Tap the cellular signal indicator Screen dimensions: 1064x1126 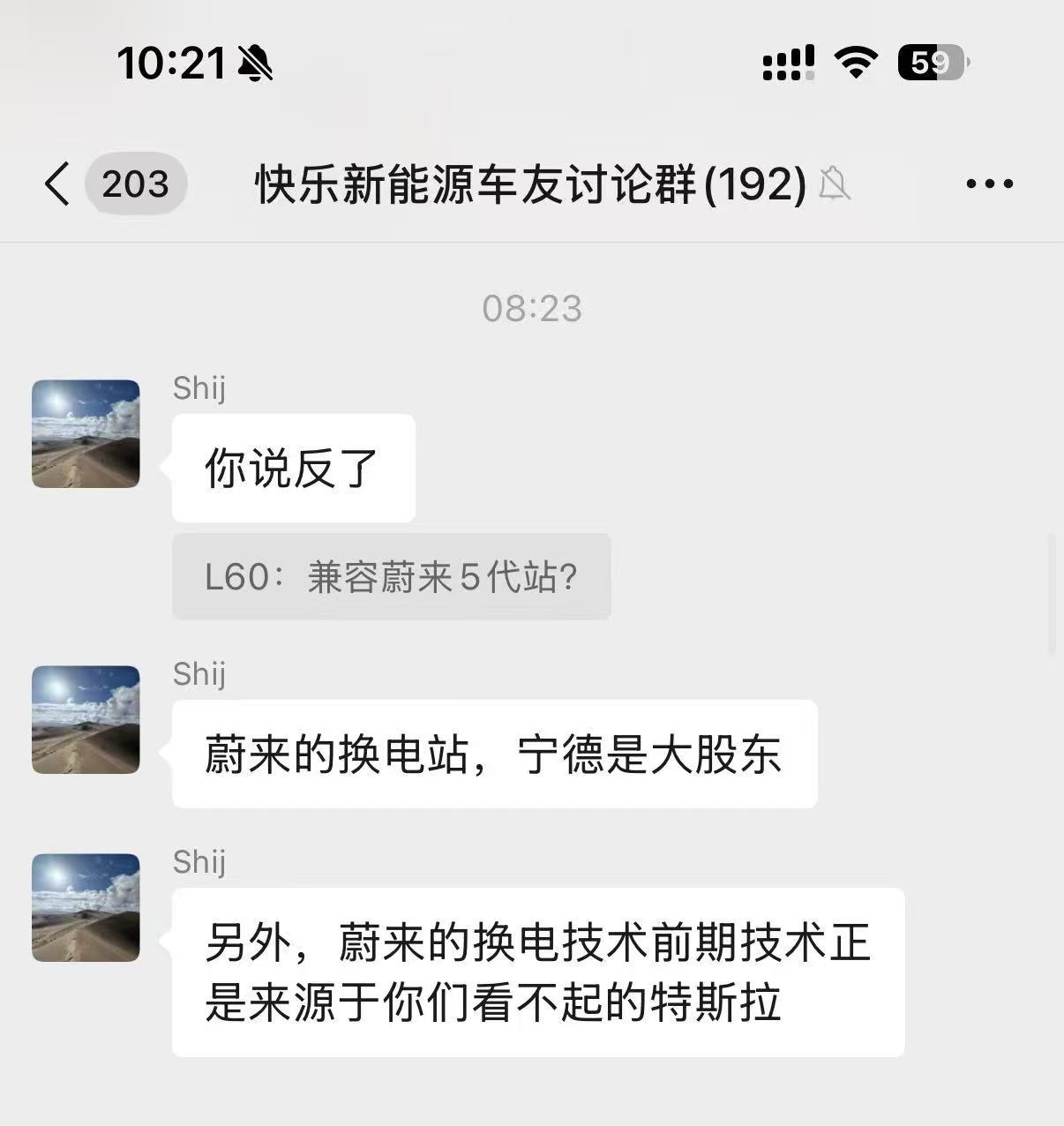[x=788, y=62]
